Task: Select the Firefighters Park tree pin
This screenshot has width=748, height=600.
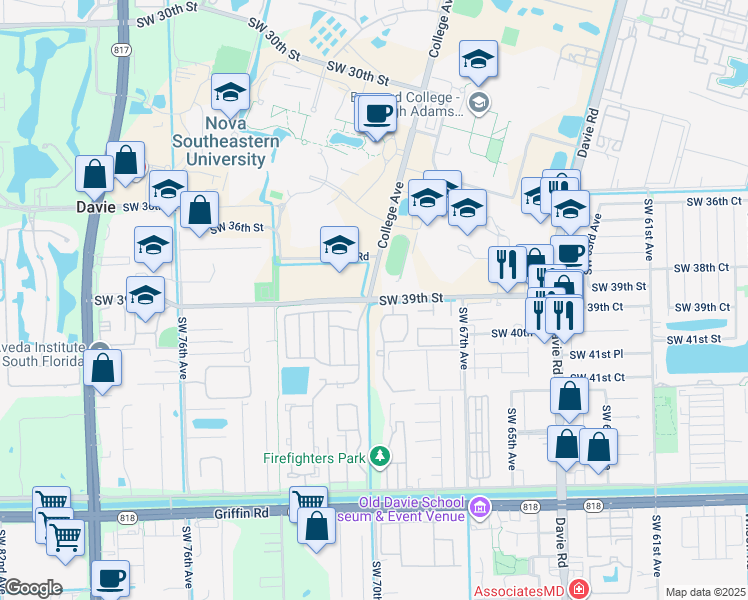Action: (x=379, y=457)
